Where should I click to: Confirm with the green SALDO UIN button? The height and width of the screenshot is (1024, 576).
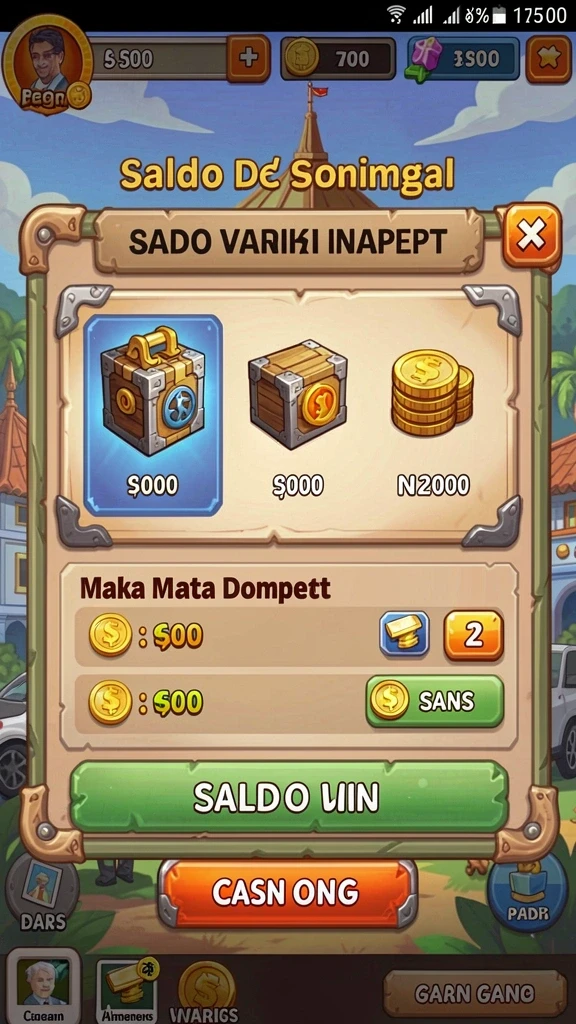coord(289,797)
